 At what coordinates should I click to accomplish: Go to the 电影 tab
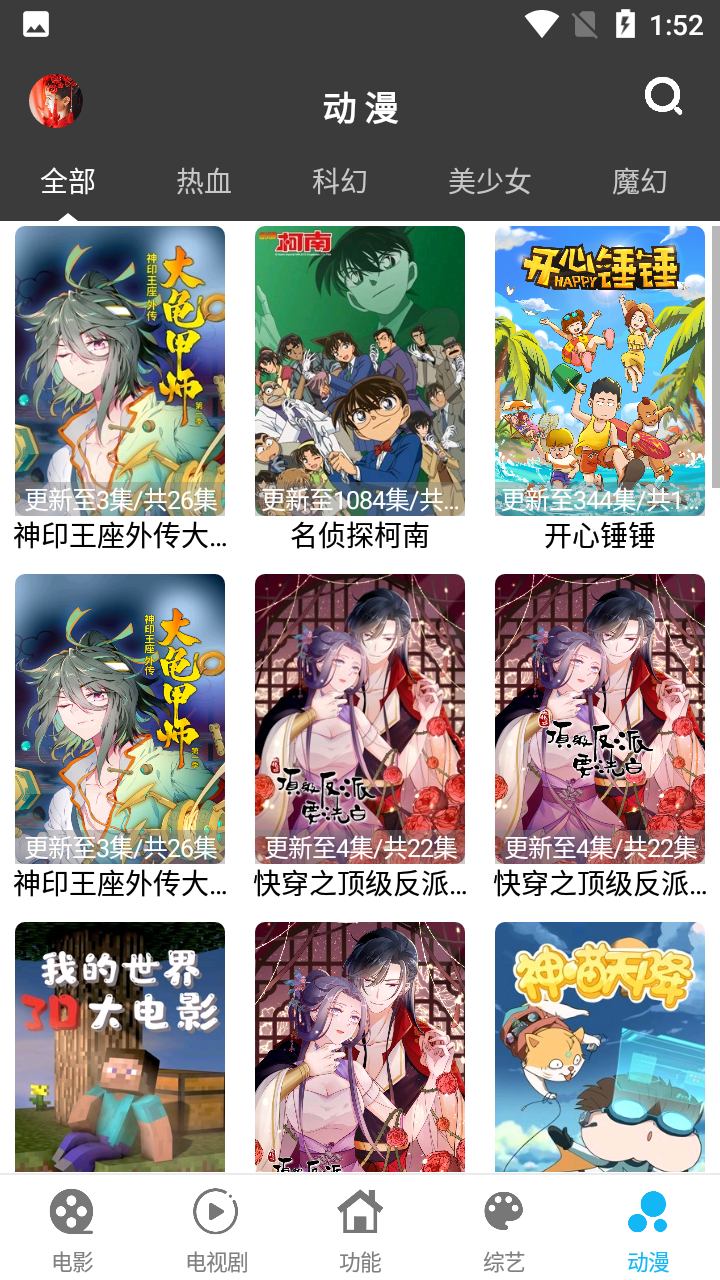(x=72, y=1230)
